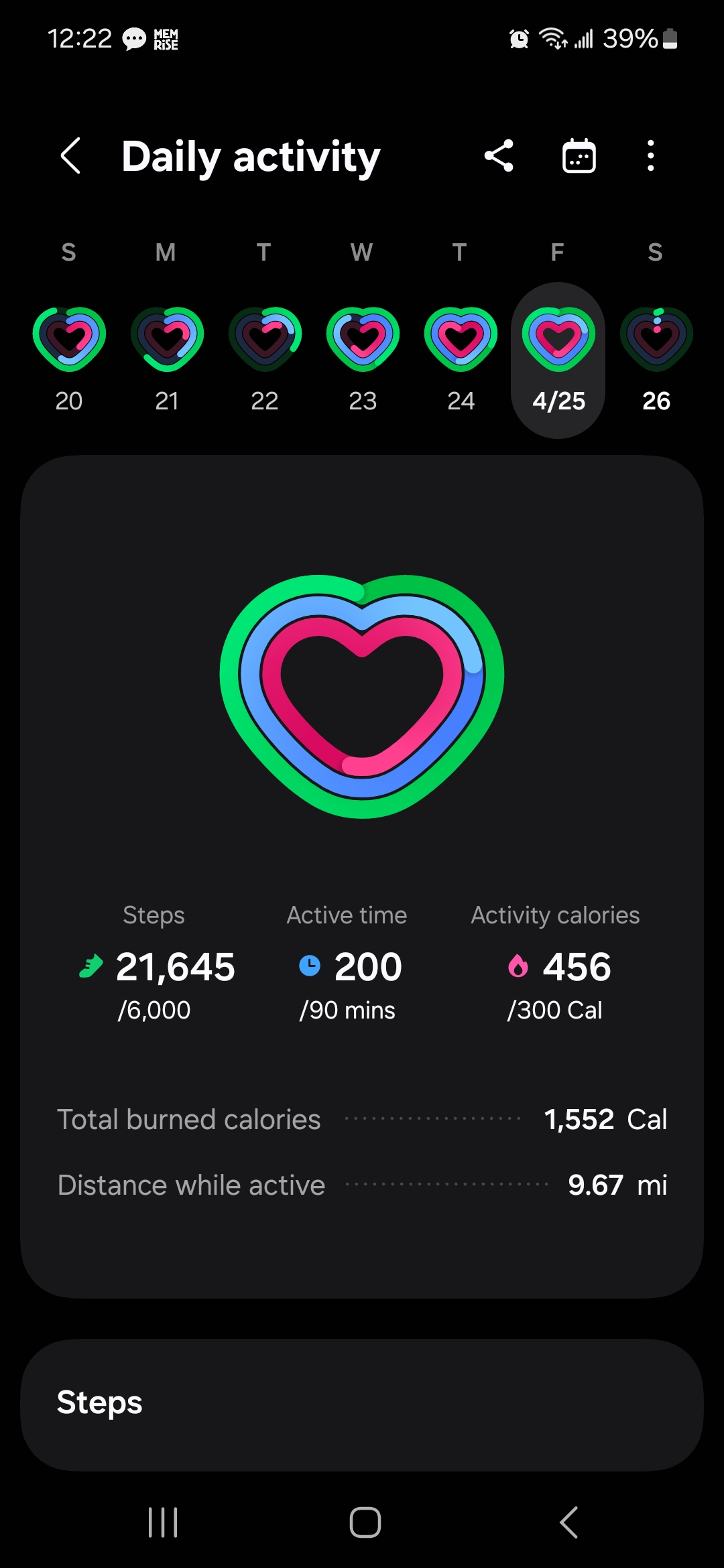The width and height of the screenshot is (724, 1568).
Task: Tap the system home button
Action: click(365, 1522)
